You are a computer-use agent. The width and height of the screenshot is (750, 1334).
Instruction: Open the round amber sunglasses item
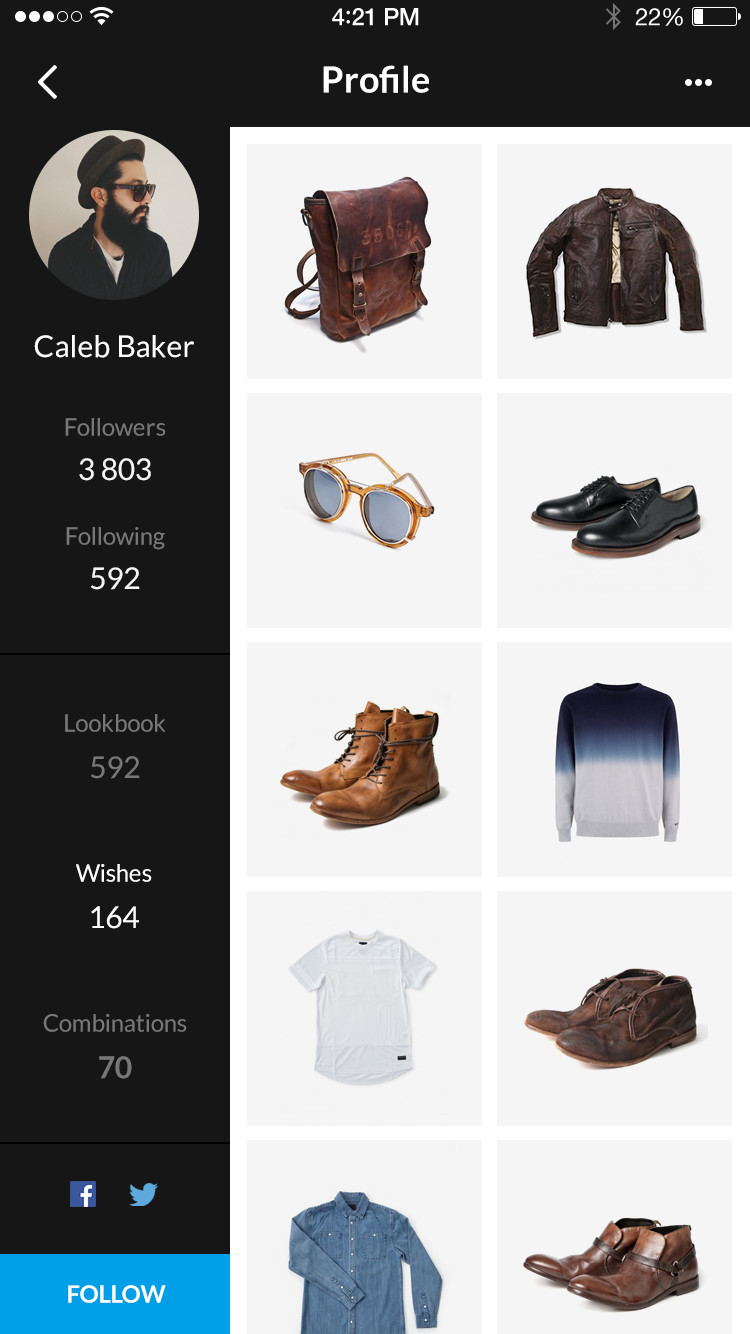(364, 510)
